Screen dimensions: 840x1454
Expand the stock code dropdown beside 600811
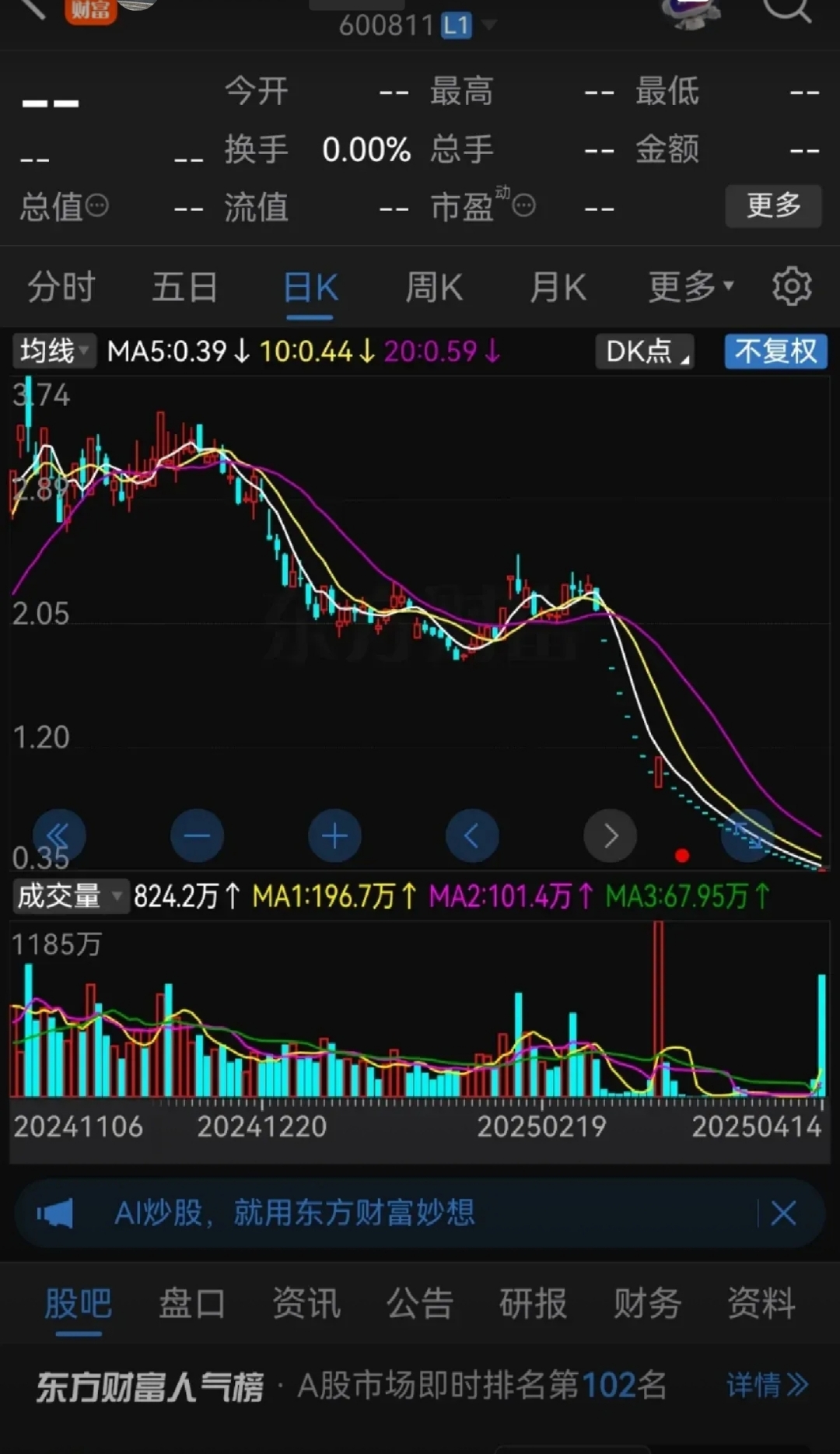click(490, 25)
